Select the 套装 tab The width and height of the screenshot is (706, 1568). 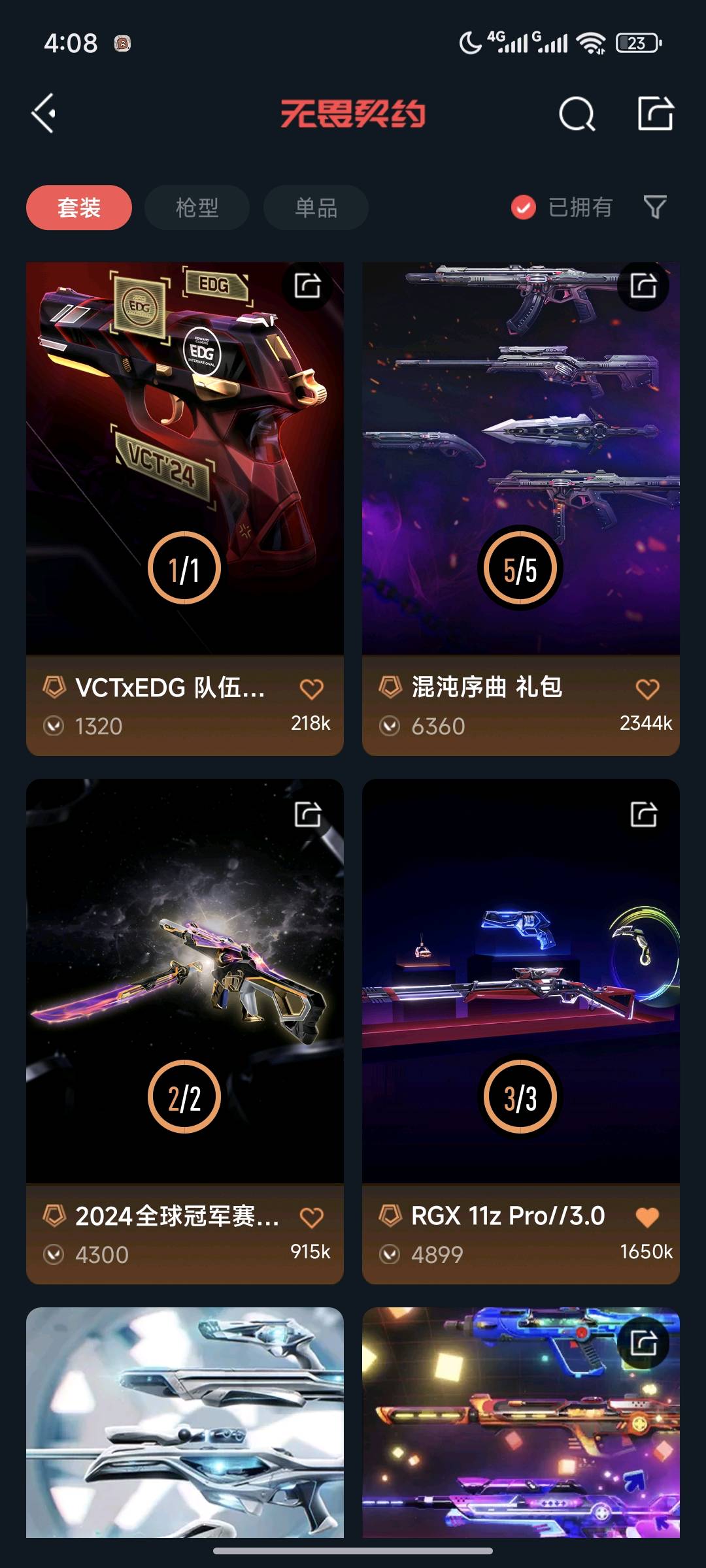[79, 208]
